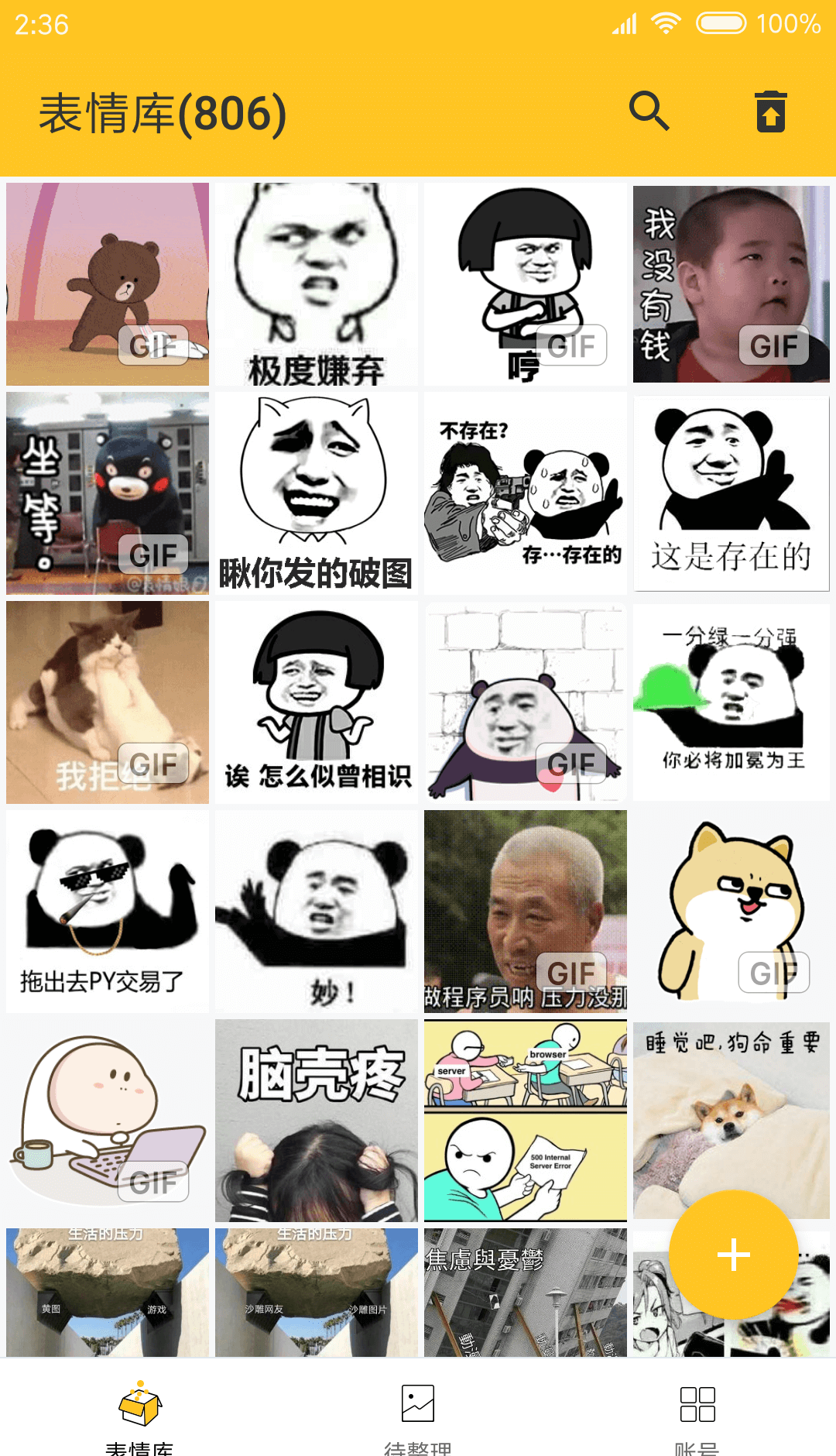Switch to the 账号 tab
The image size is (836, 1456).
(x=697, y=1415)
